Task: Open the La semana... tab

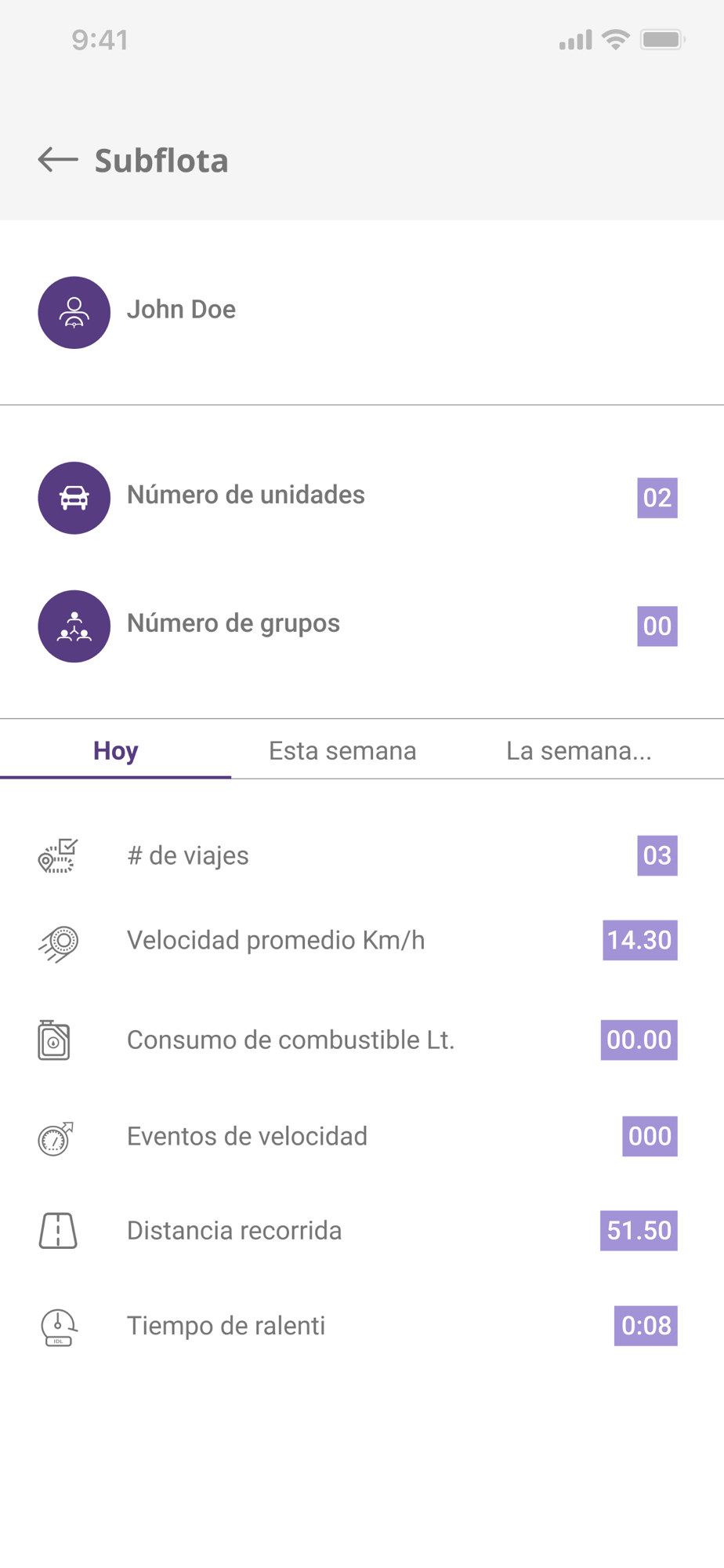Action: pos(578,750)
